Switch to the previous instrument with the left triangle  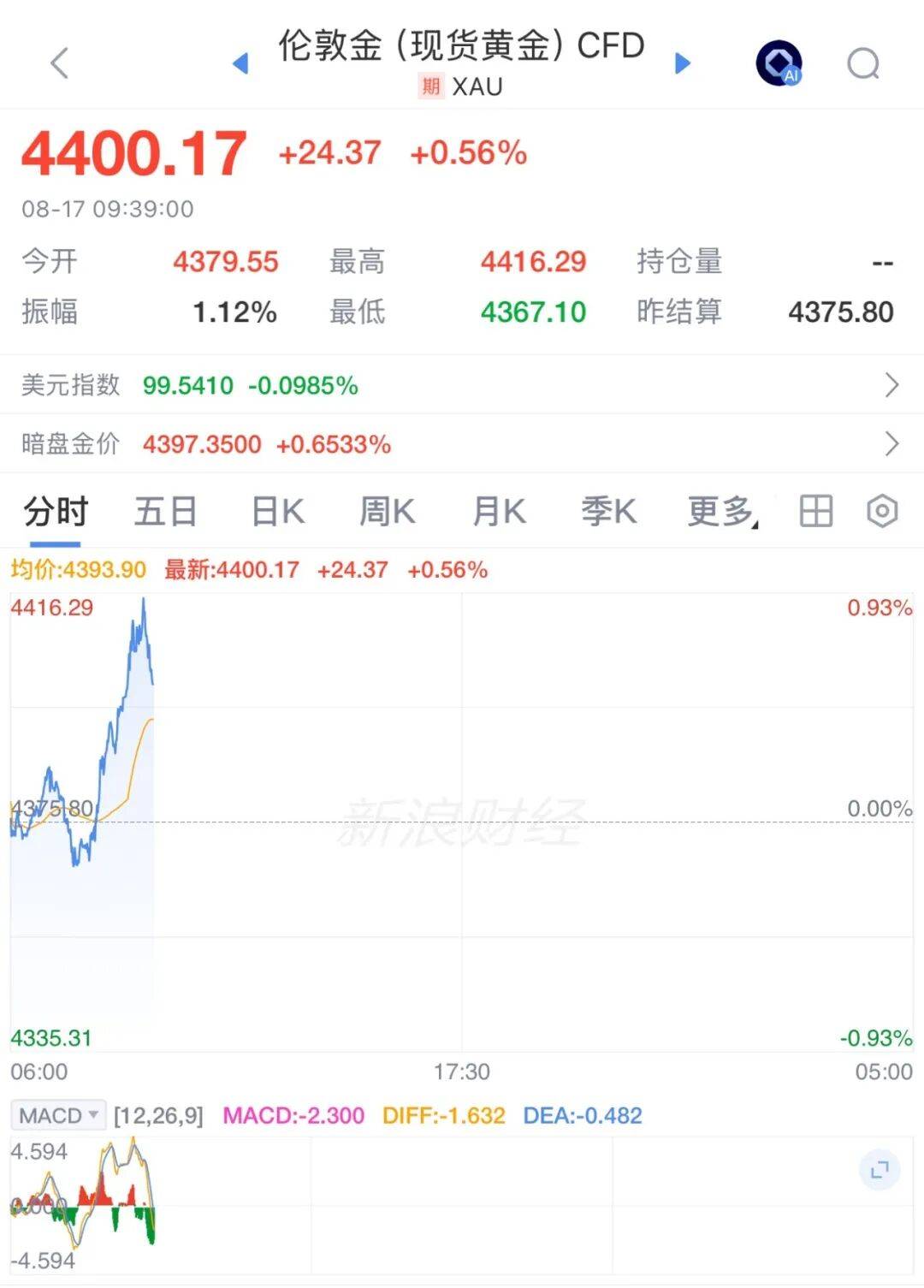pos(240,63)
